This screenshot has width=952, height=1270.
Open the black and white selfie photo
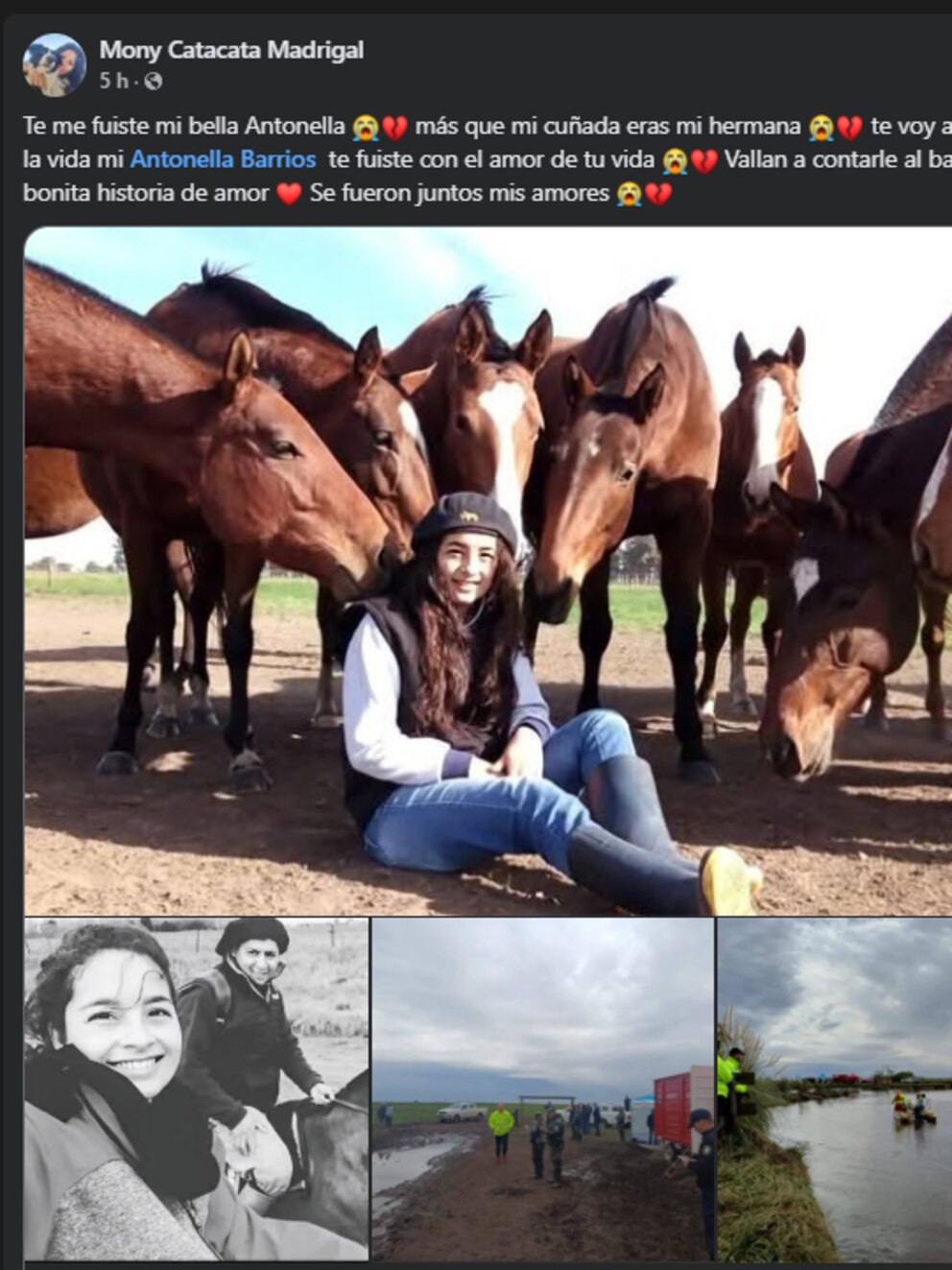point(196,1089)
